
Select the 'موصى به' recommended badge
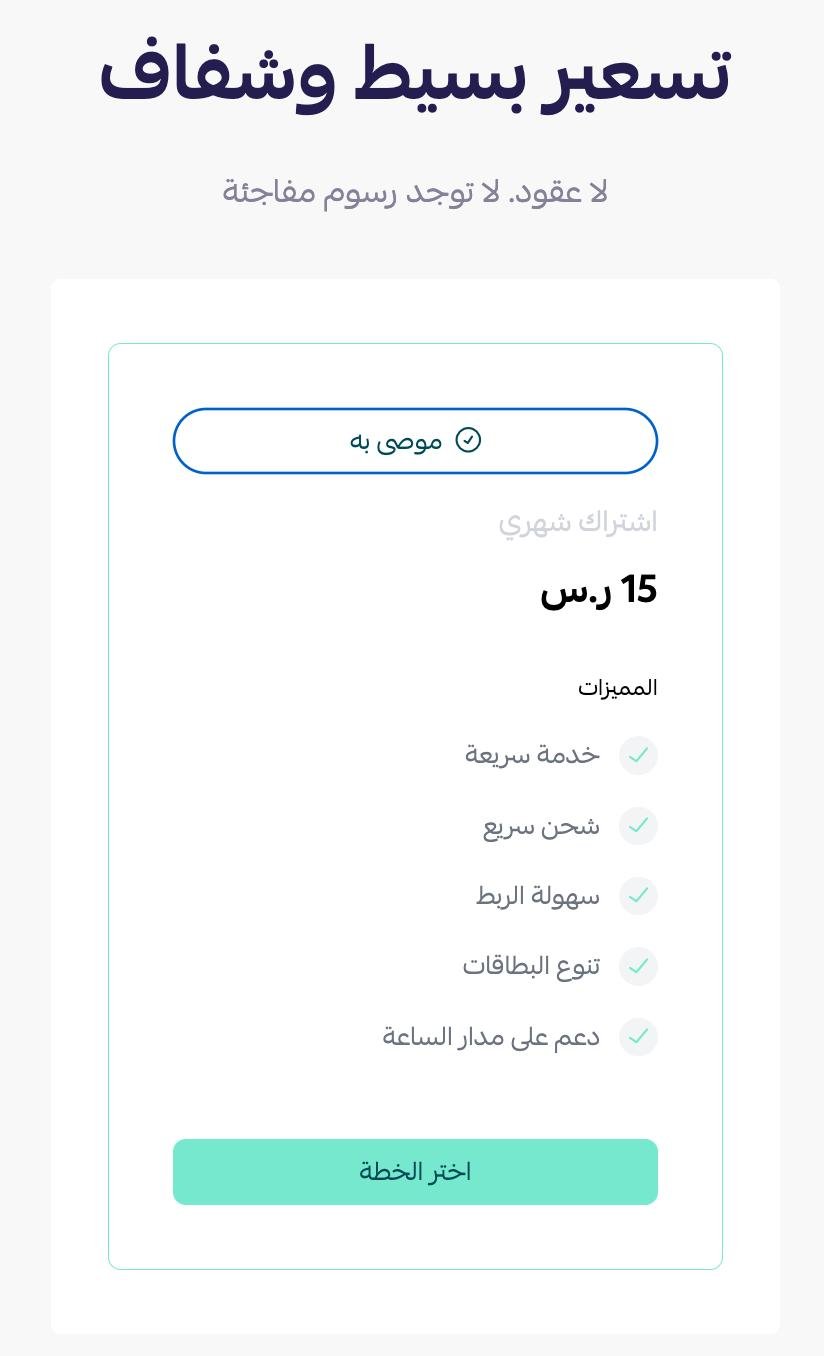pos(415,441)
